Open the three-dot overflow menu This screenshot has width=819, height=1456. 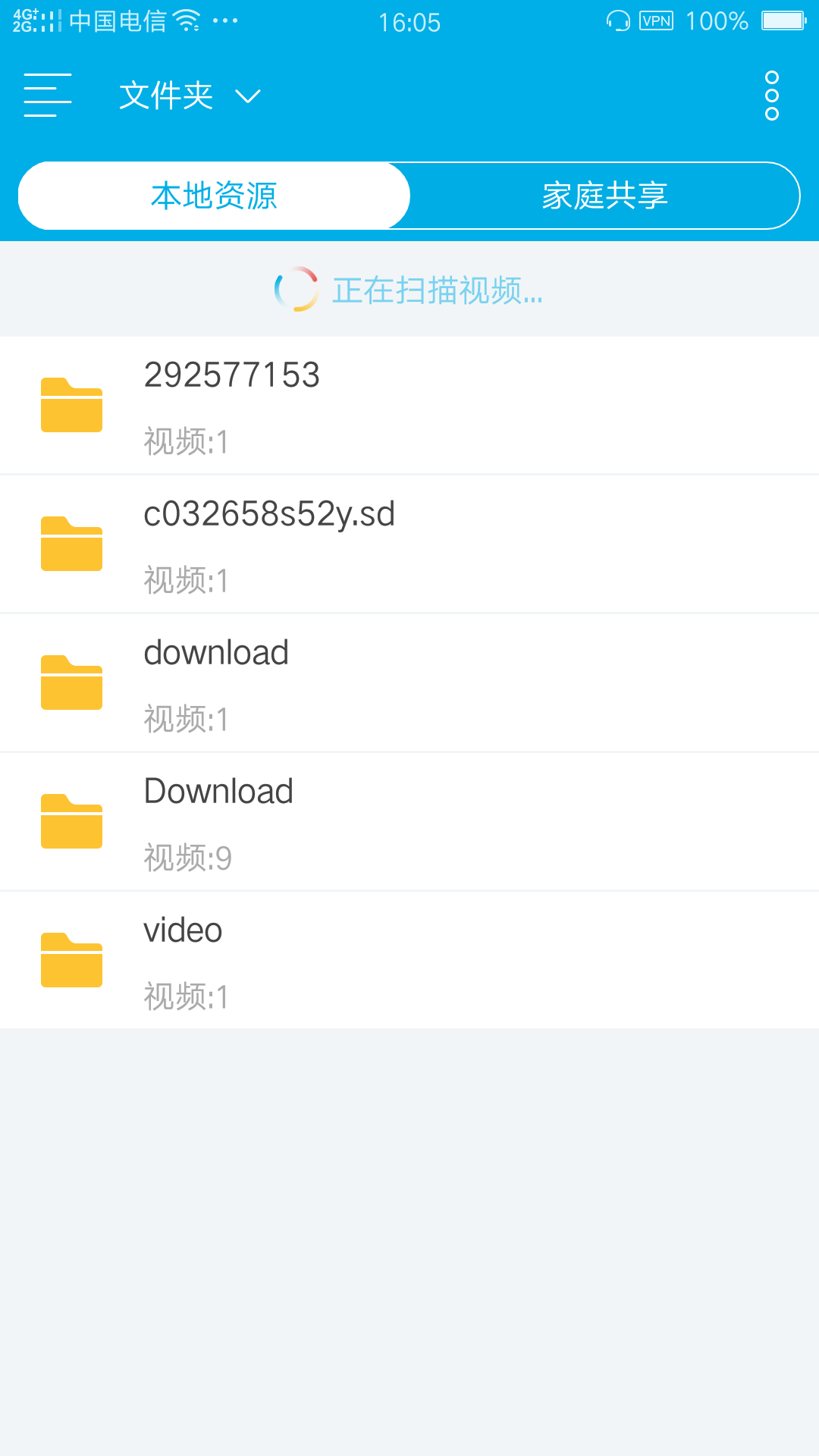click(771, 95)
